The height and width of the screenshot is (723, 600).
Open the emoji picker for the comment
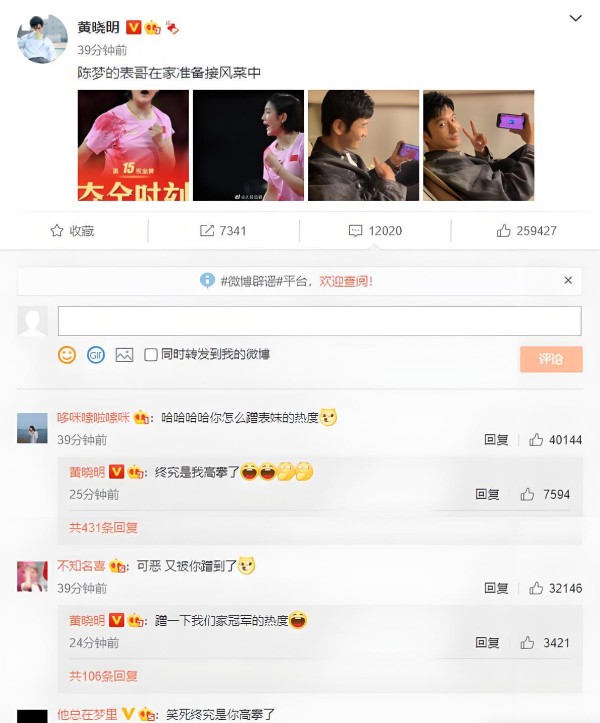[x=67, y=355]
